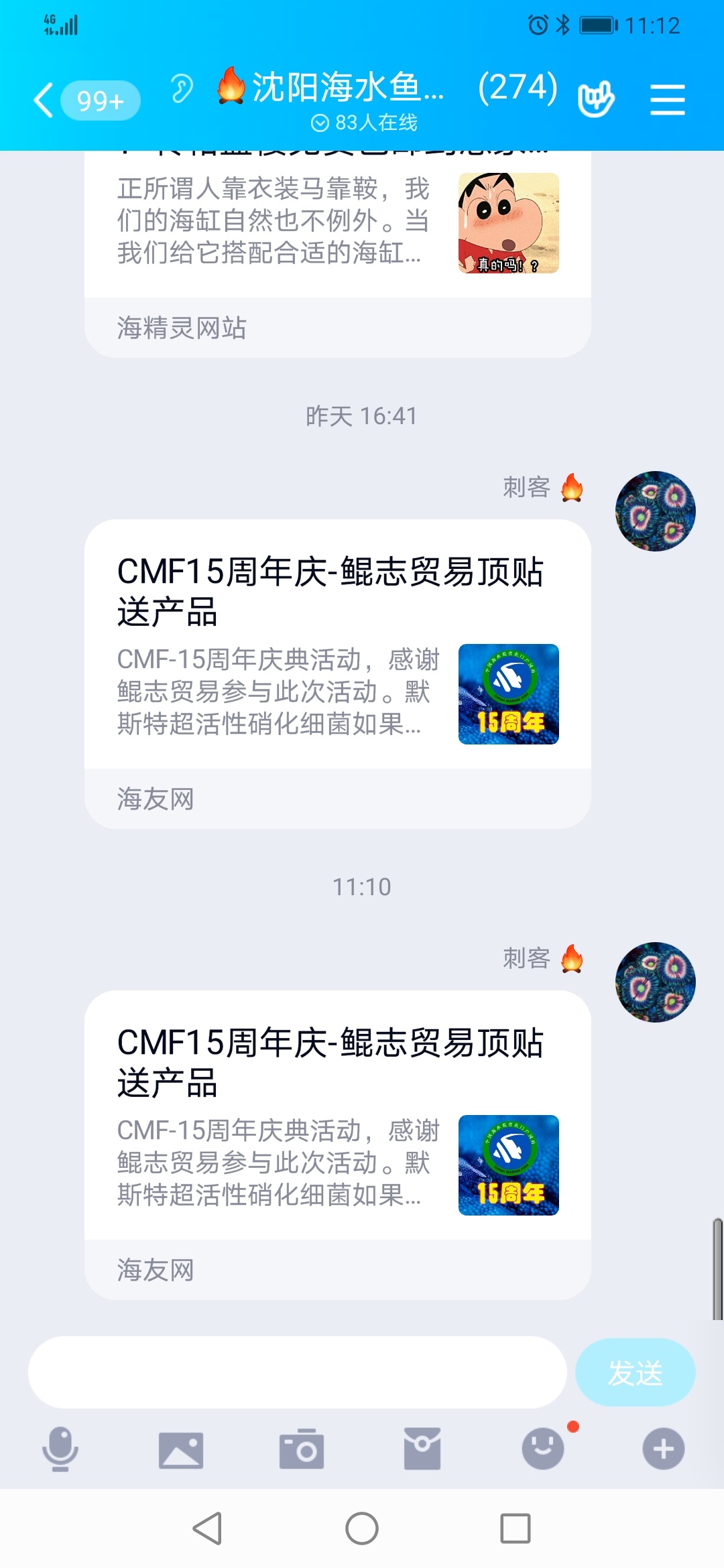This screenshot has height=1568, width=724.
Task: Start a voice message with microphone
Action: tap(60, 1449)
